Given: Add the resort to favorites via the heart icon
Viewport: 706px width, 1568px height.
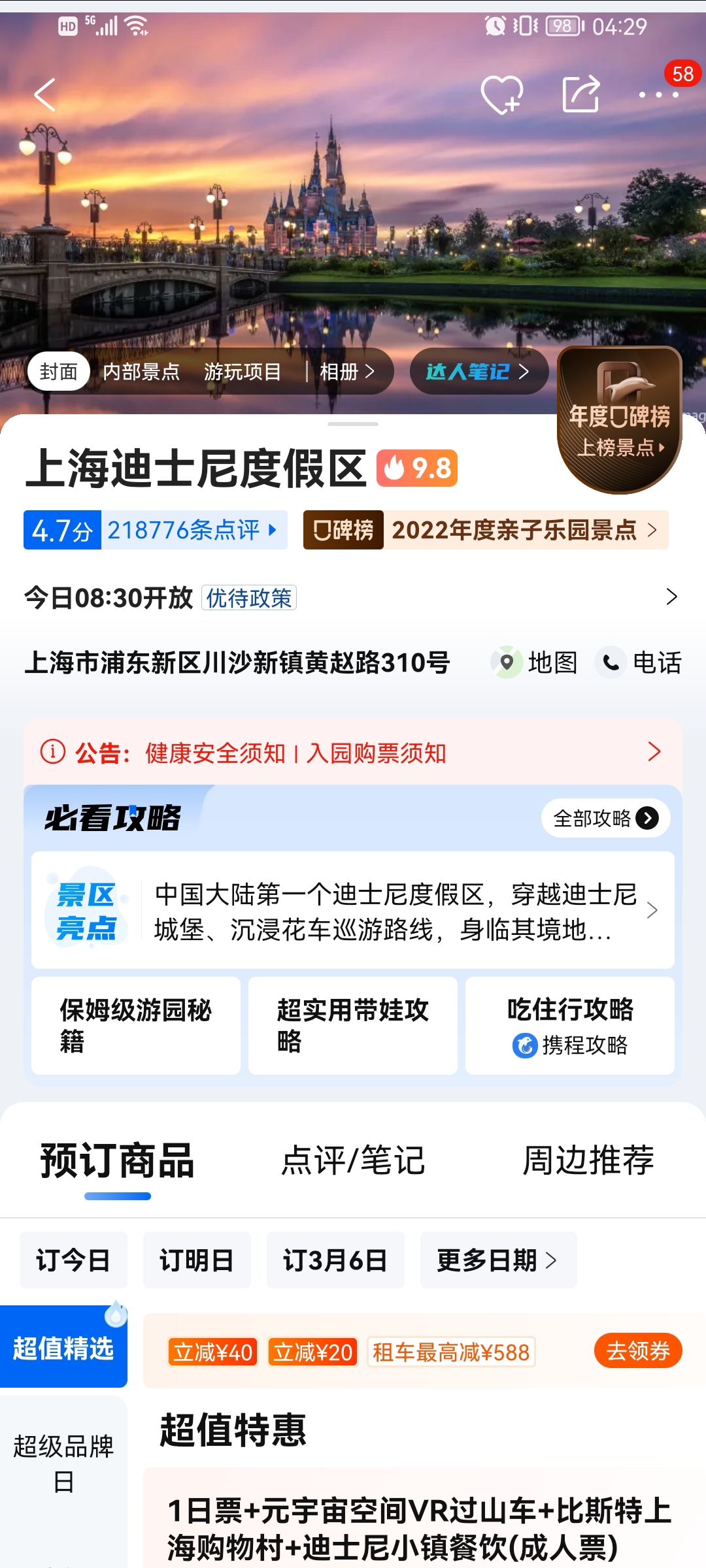Looking at the screenshot, I should [502, 95].
